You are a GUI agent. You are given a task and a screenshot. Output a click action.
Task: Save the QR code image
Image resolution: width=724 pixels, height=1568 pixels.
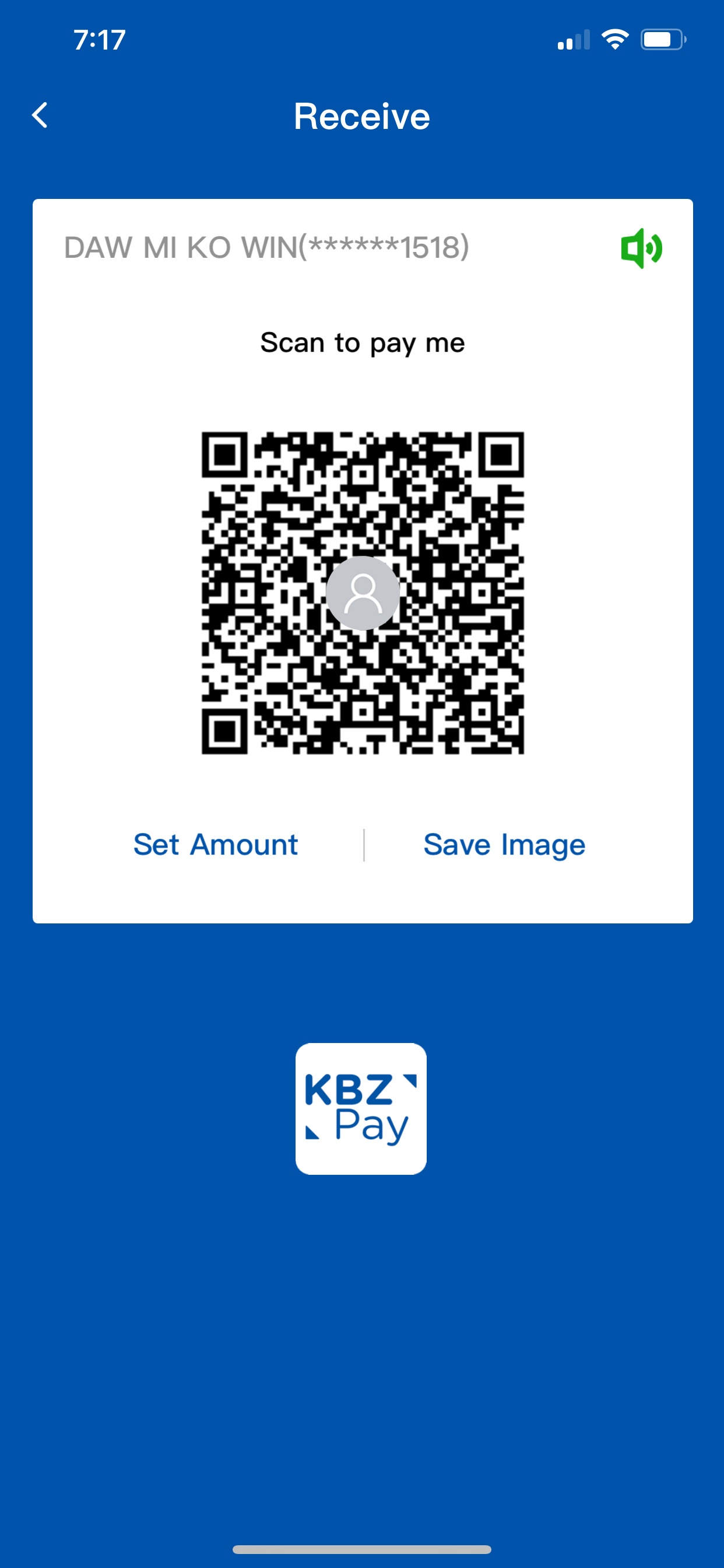coord(504,844)
